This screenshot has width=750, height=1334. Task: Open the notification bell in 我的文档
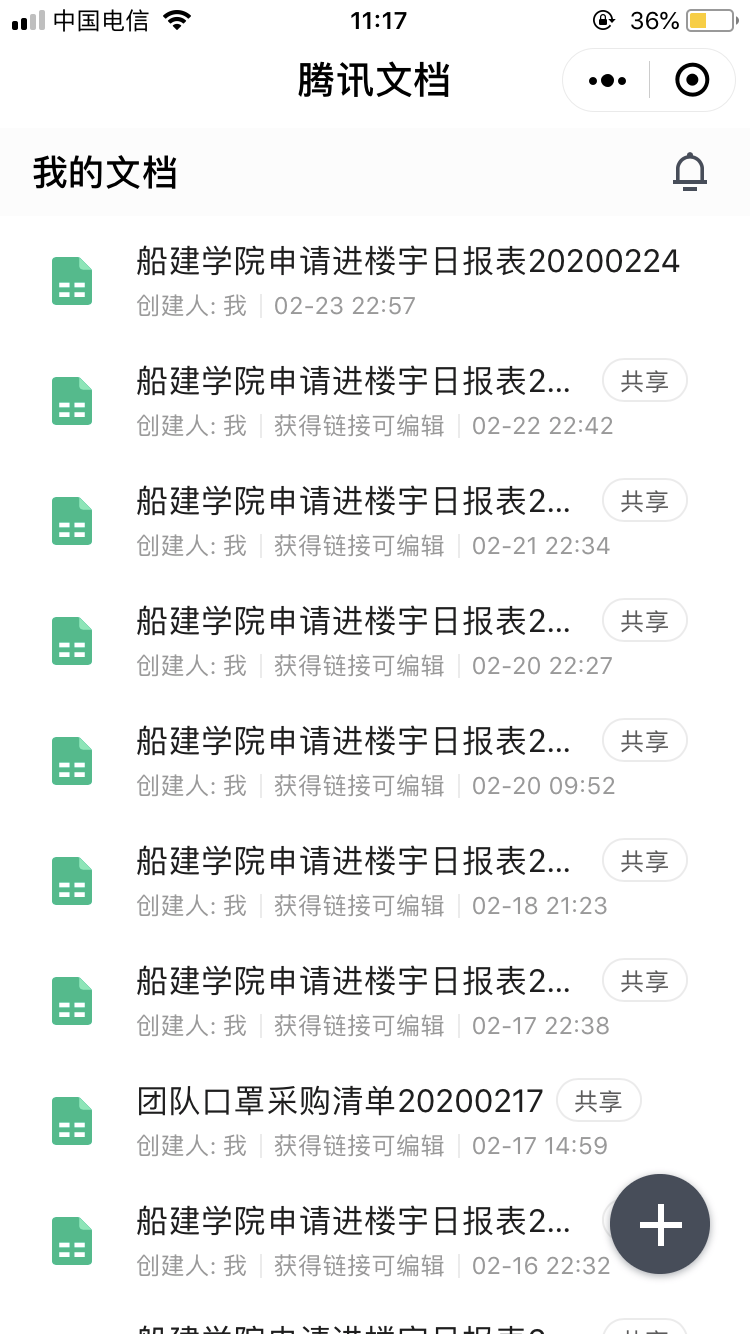click(x=690, y=171)
